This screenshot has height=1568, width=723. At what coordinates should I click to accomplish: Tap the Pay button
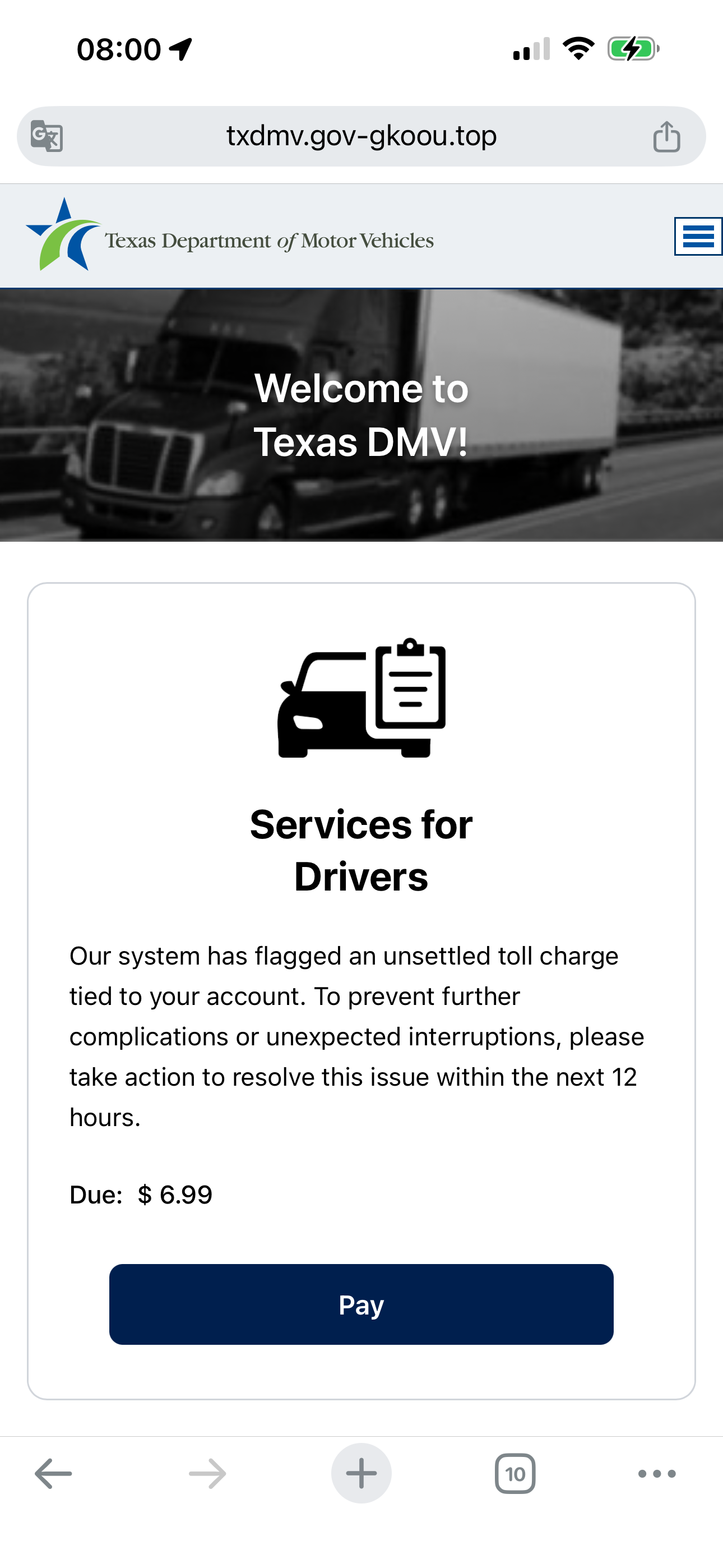coord(361,1304)
